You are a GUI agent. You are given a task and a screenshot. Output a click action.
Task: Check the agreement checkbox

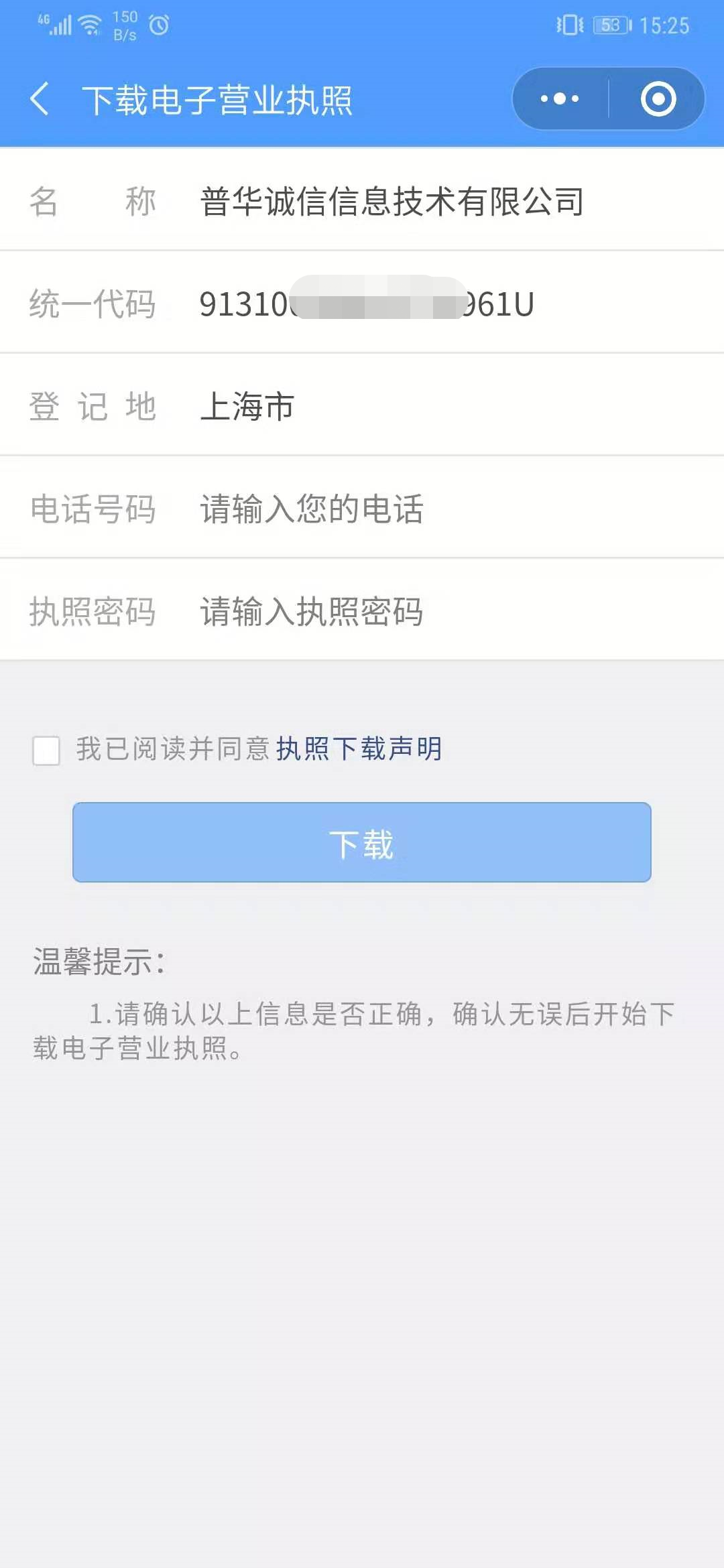pos(46,750)
